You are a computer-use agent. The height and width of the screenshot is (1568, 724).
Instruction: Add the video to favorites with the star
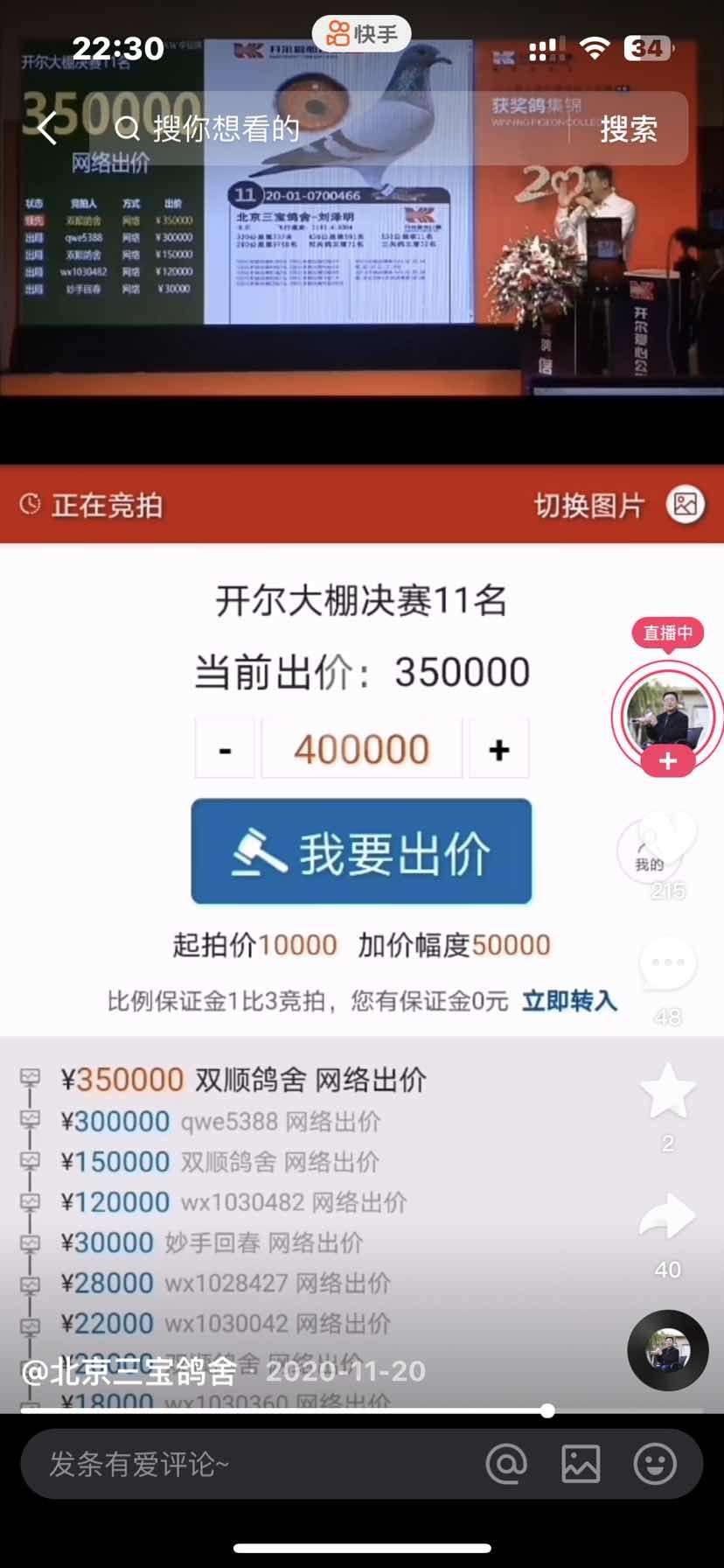tap(667, 1091)
